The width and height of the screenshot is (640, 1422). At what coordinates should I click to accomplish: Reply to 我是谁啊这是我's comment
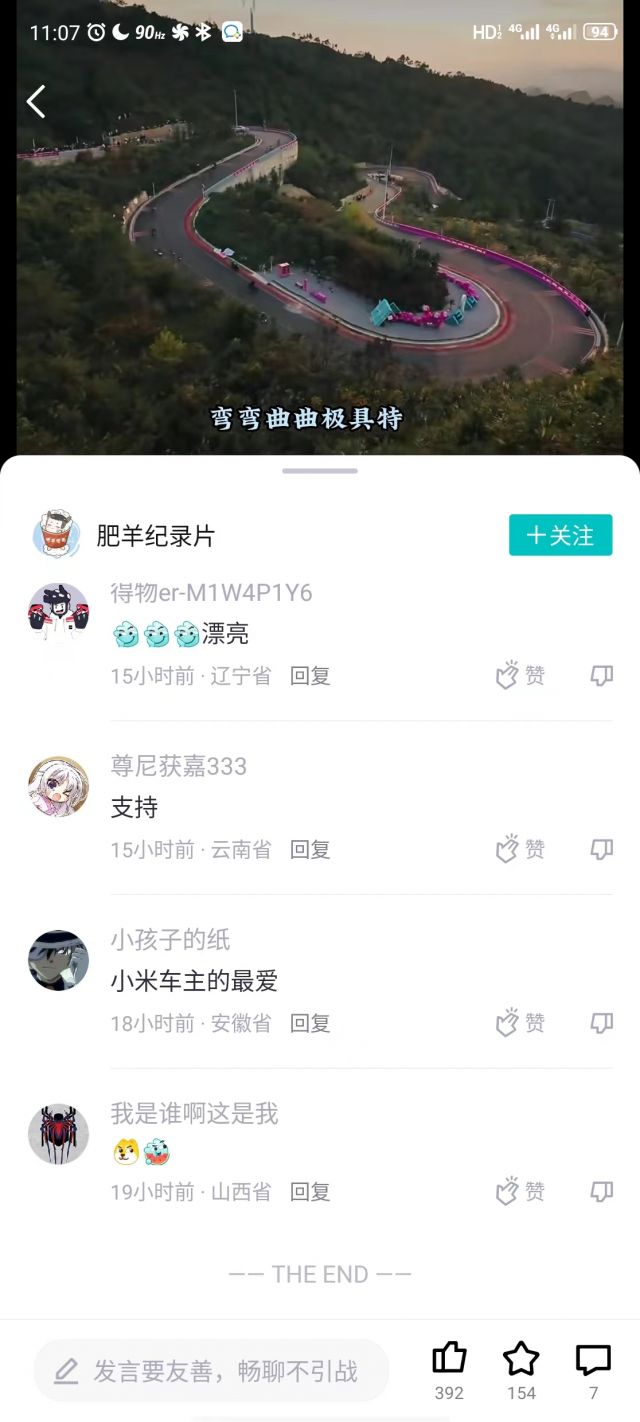pyautogui.click(x=310, y=1192)
